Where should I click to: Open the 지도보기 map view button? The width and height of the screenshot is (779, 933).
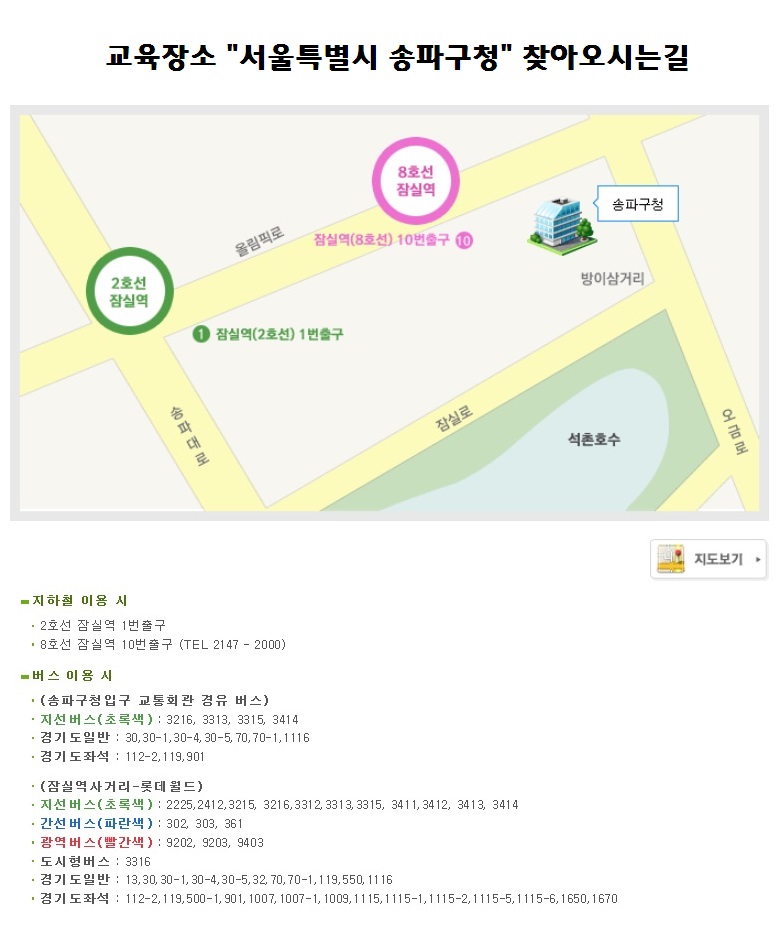pos(708,559)
